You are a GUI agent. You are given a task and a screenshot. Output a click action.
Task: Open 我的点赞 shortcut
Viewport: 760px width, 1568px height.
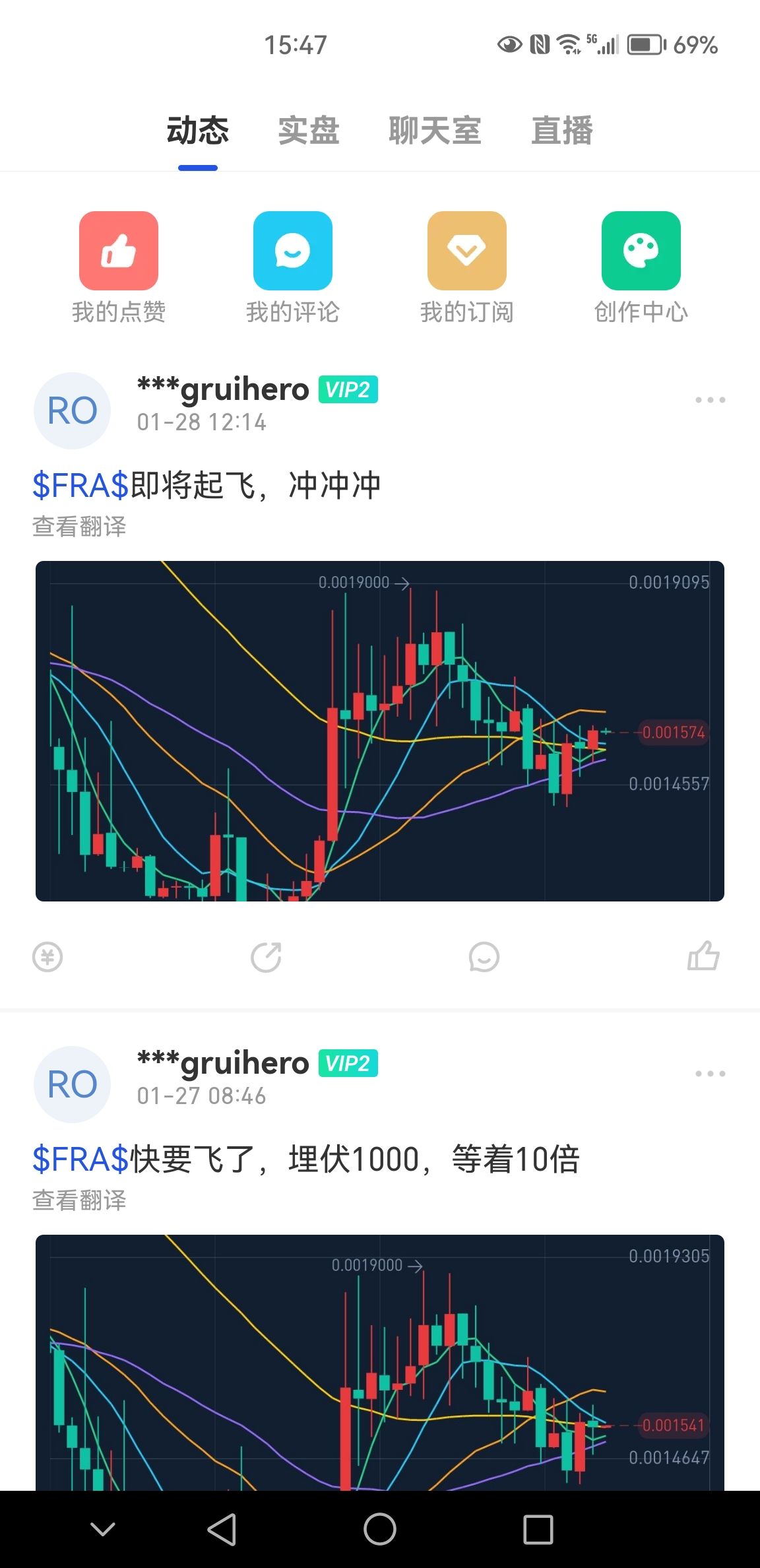[x=119, y=267]
